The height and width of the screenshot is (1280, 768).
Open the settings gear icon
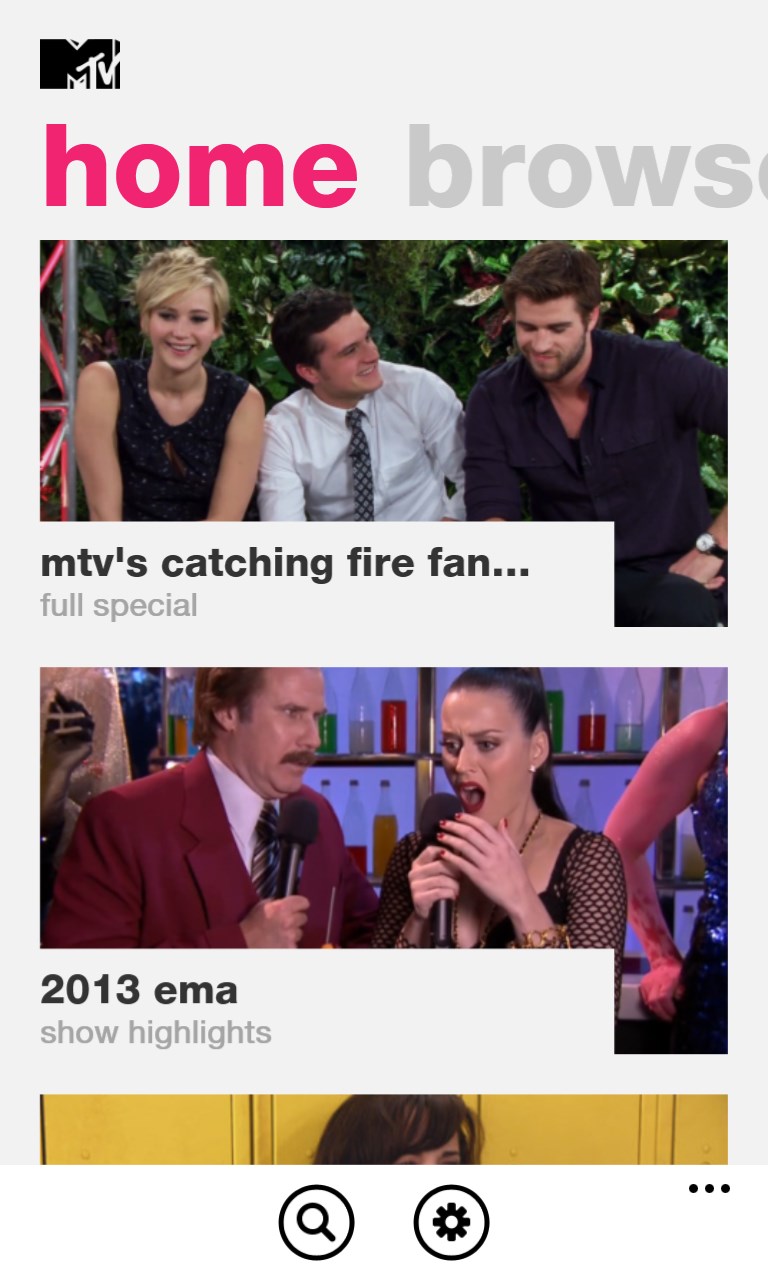[451, 1221]
